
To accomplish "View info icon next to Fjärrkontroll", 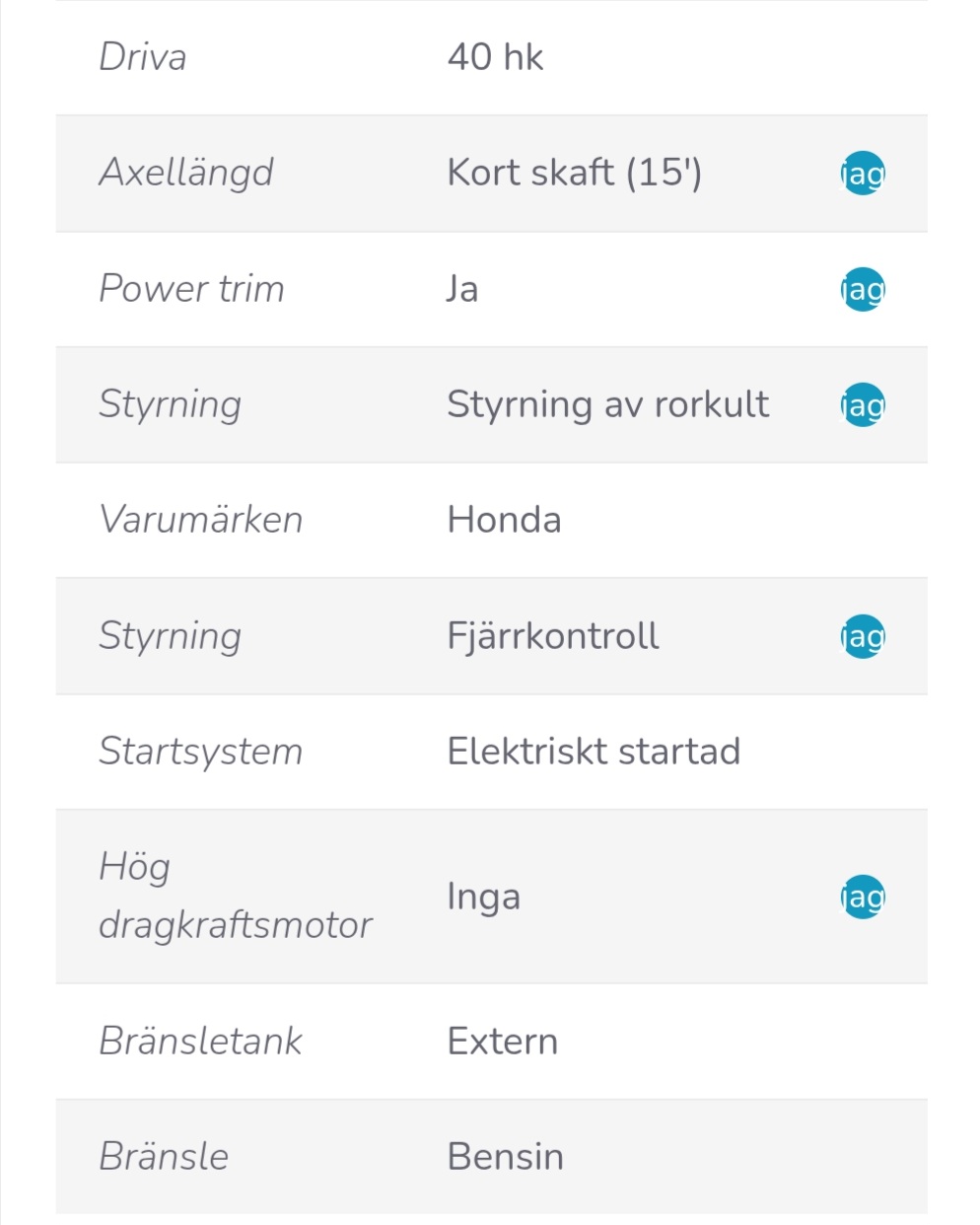I will (x=863, y=636).
